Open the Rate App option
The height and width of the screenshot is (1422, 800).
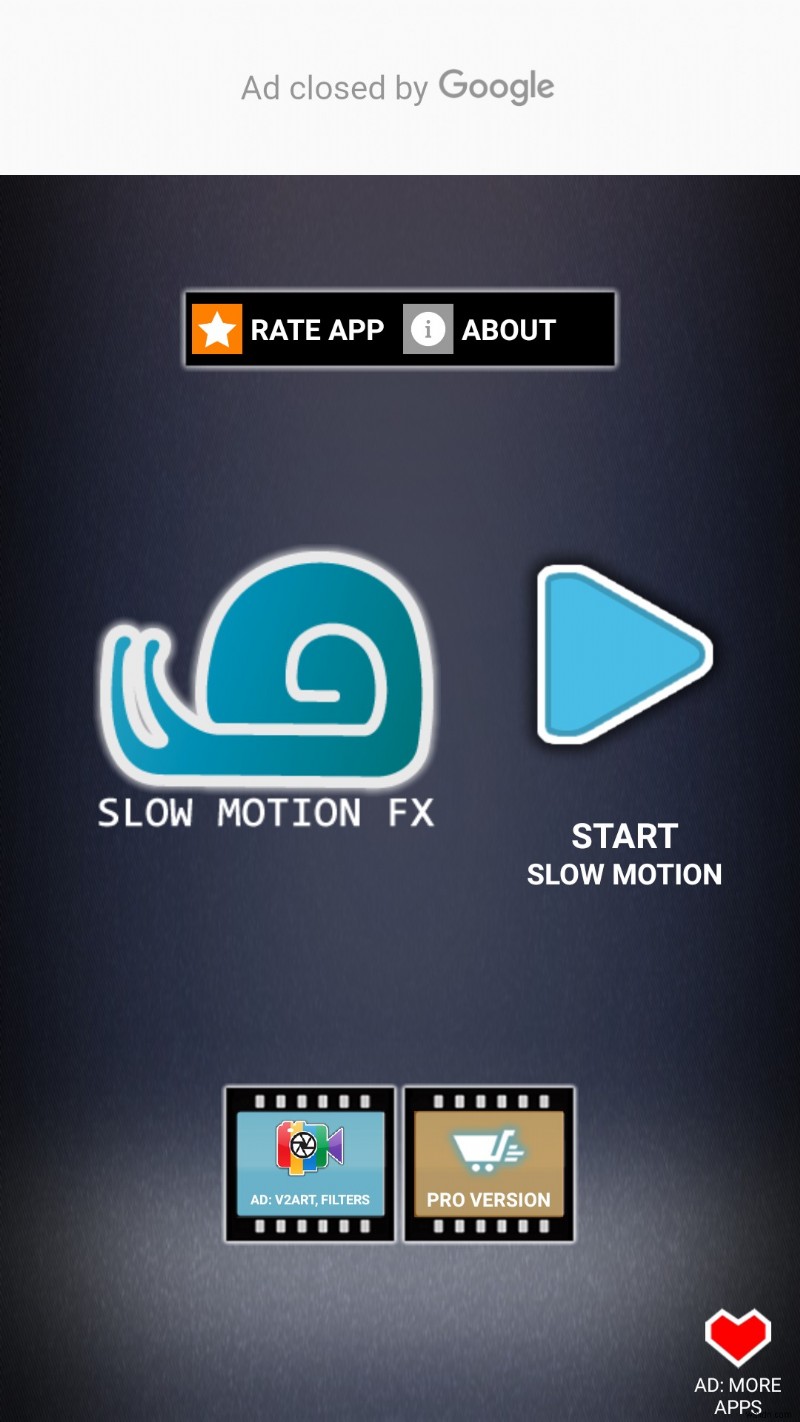coord(318,329)
